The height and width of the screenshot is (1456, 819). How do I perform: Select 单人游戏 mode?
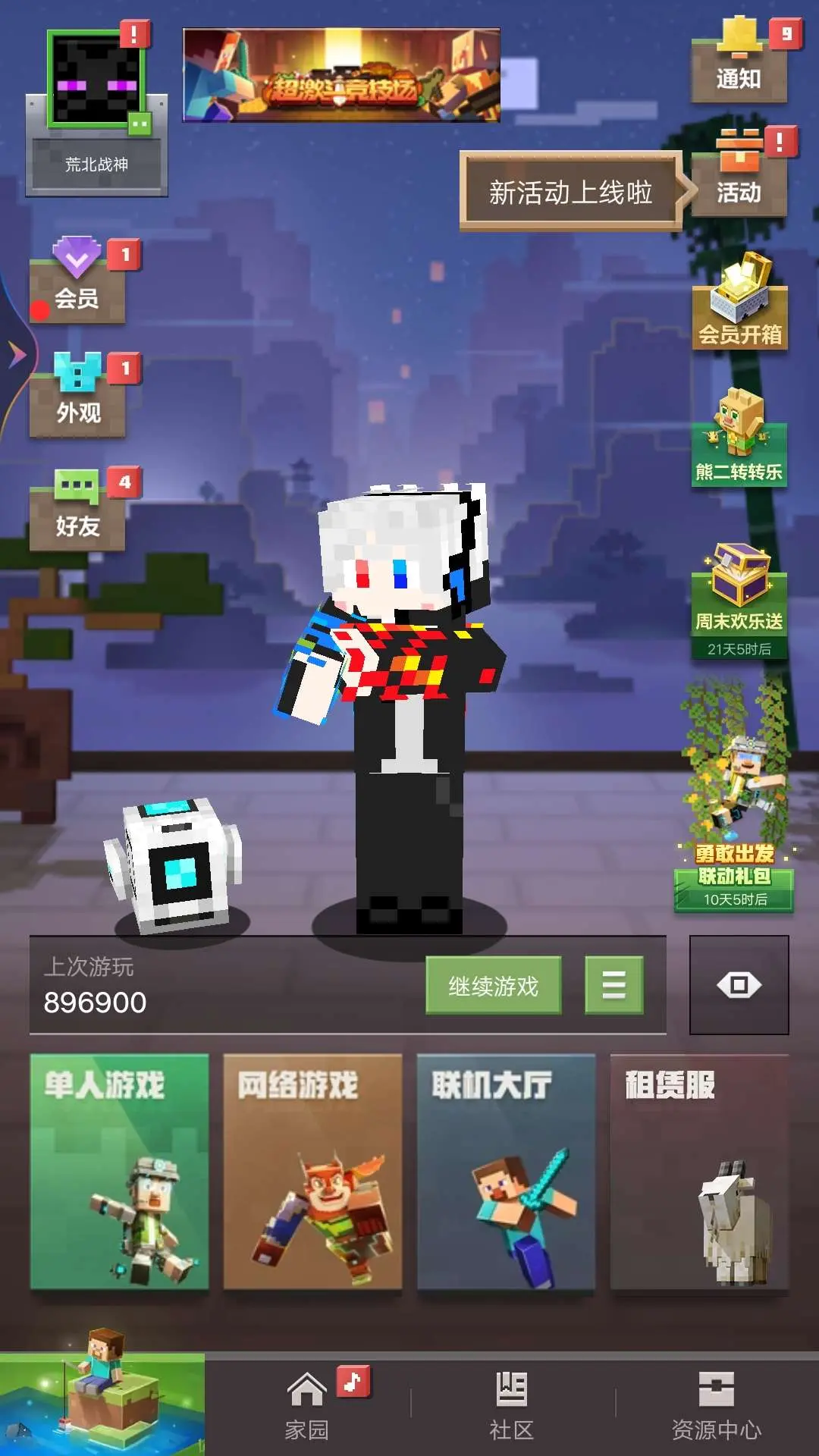[x=119, y=1172]
